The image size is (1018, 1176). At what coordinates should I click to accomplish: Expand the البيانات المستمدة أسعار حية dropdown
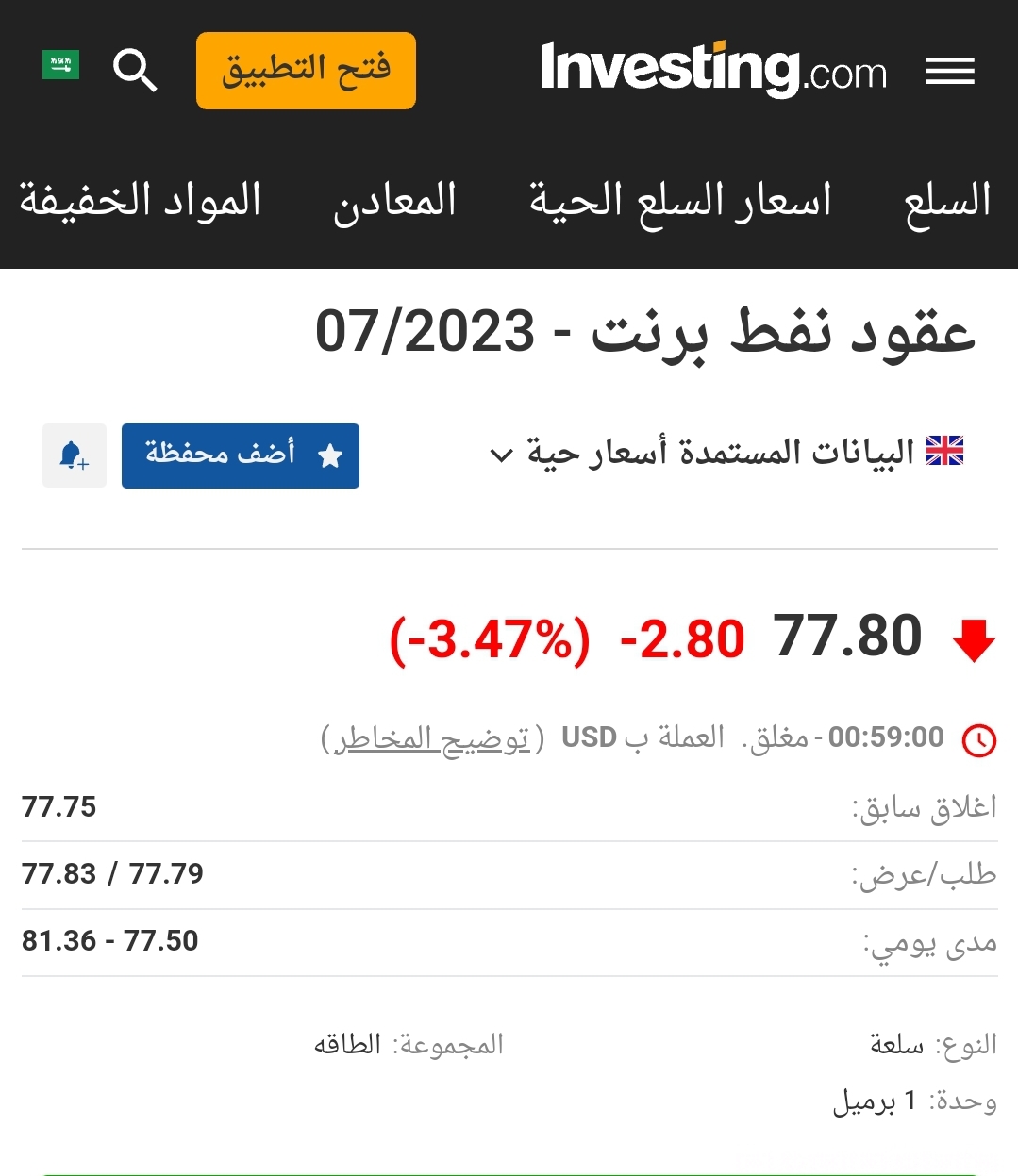726,453
